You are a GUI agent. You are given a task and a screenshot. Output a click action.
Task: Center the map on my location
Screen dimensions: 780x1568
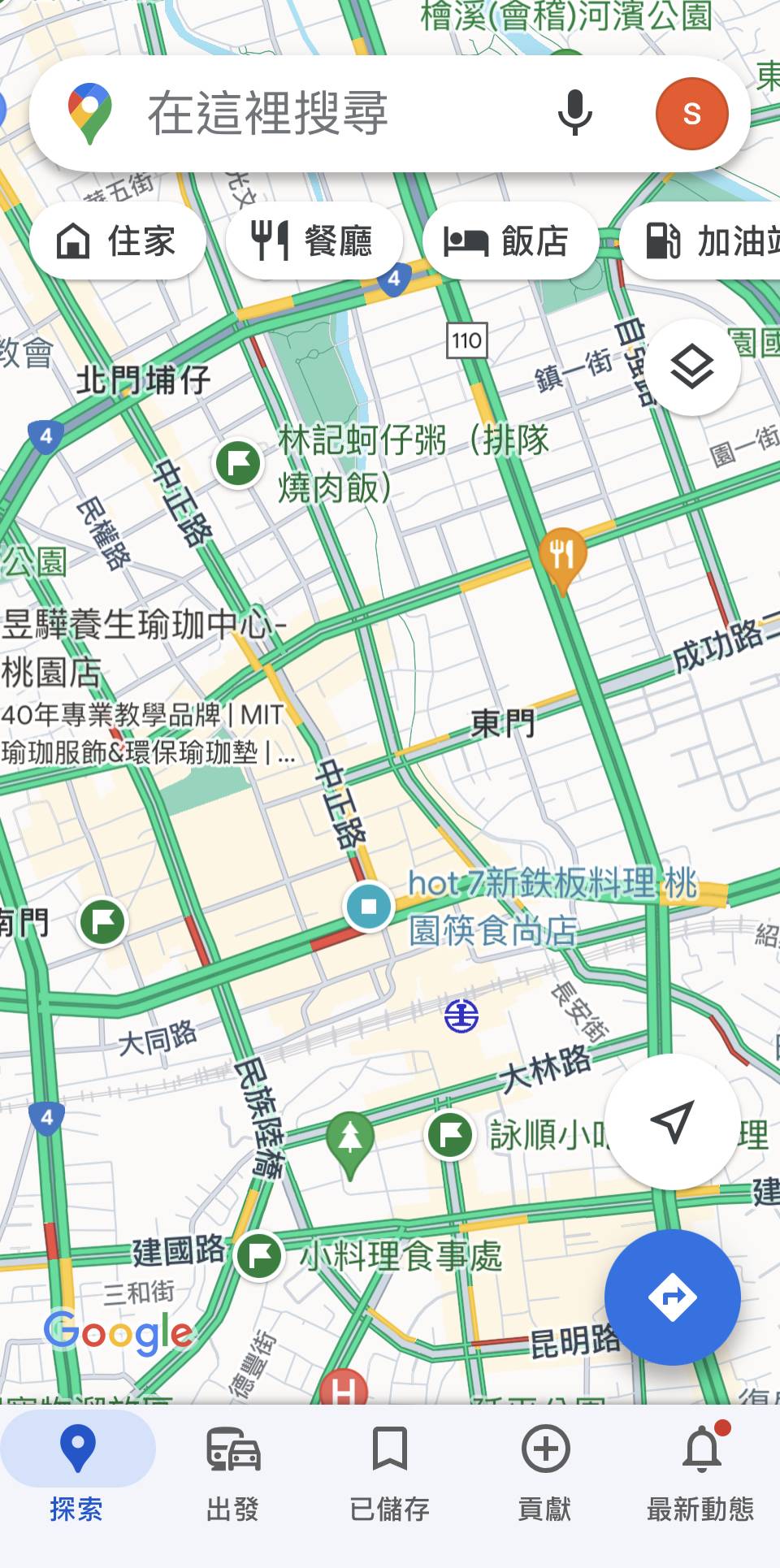[672, 1122]
